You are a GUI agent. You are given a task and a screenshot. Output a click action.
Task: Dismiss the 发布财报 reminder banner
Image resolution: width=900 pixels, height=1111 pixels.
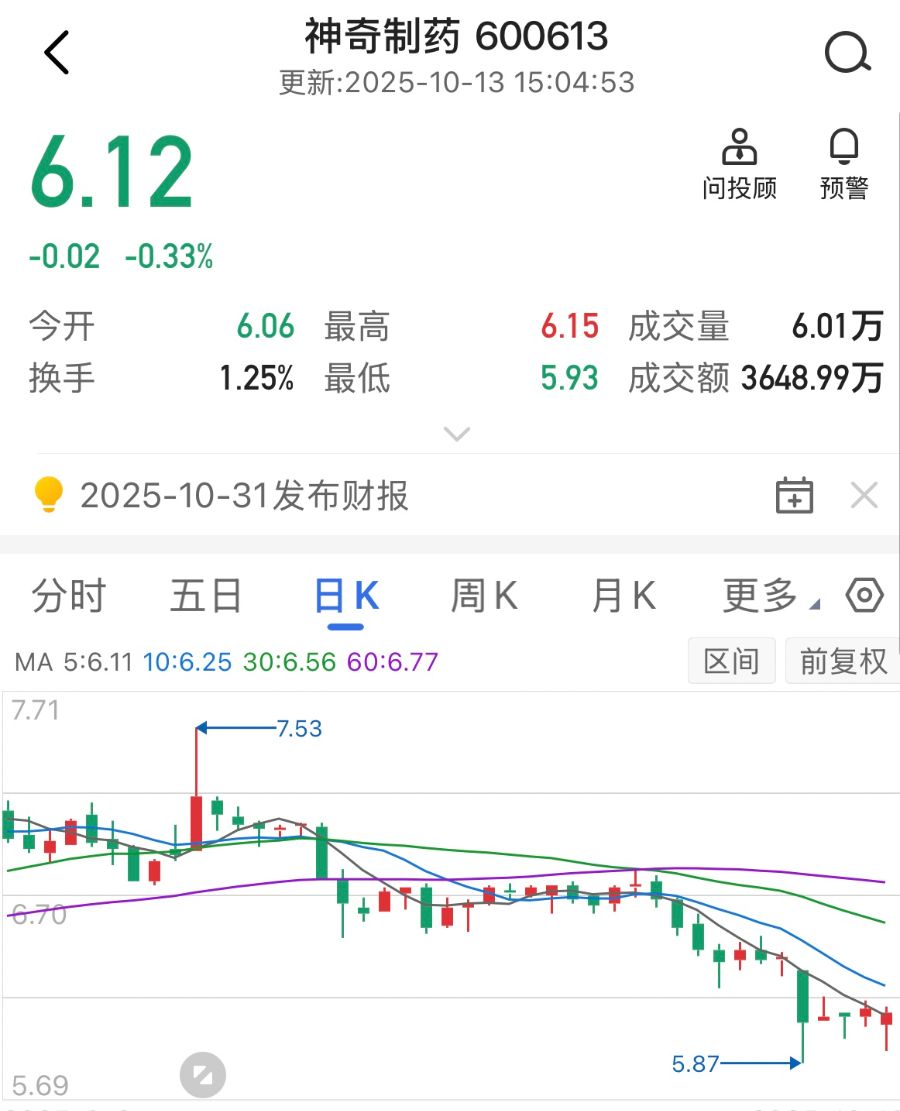(x=864, y=496)
